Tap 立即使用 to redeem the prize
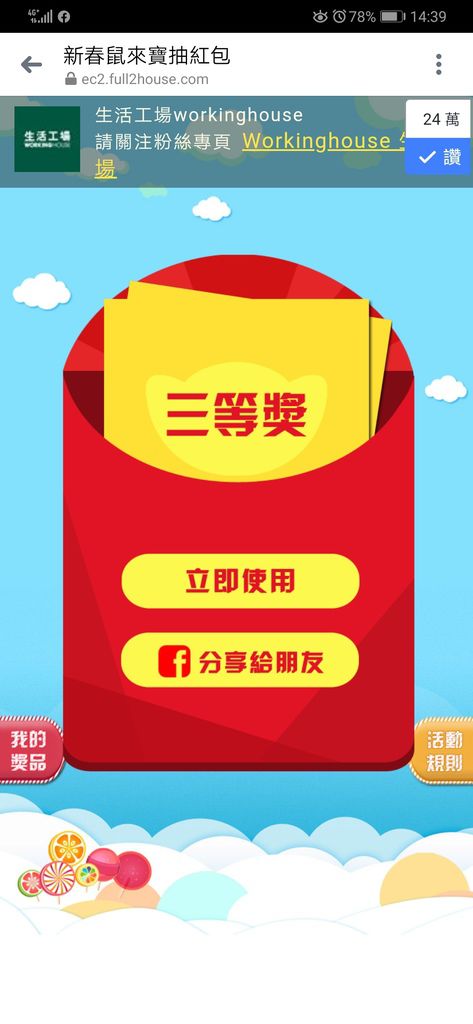 [x=240, y=581]
